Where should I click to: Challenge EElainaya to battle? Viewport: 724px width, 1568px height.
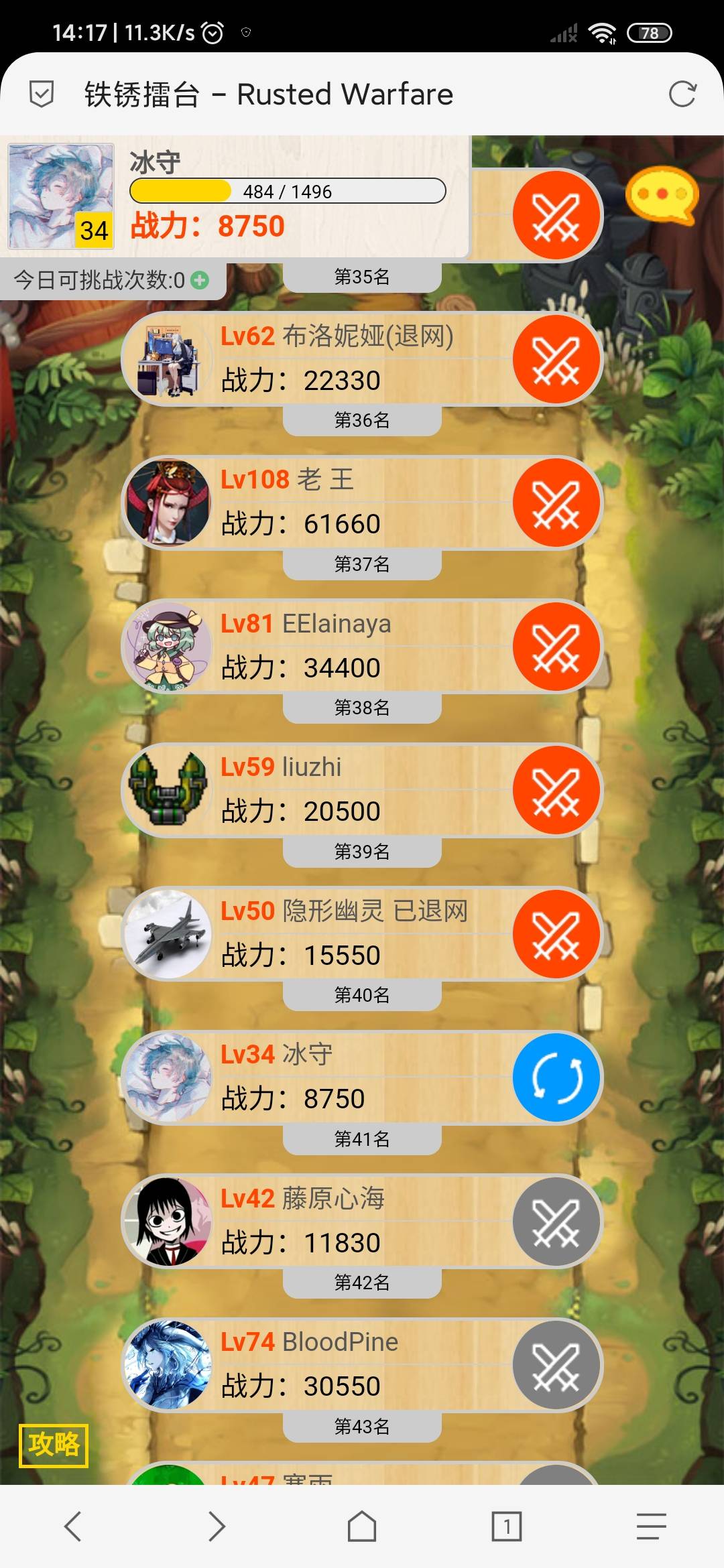pyautogui.click(x=556, y=647)
